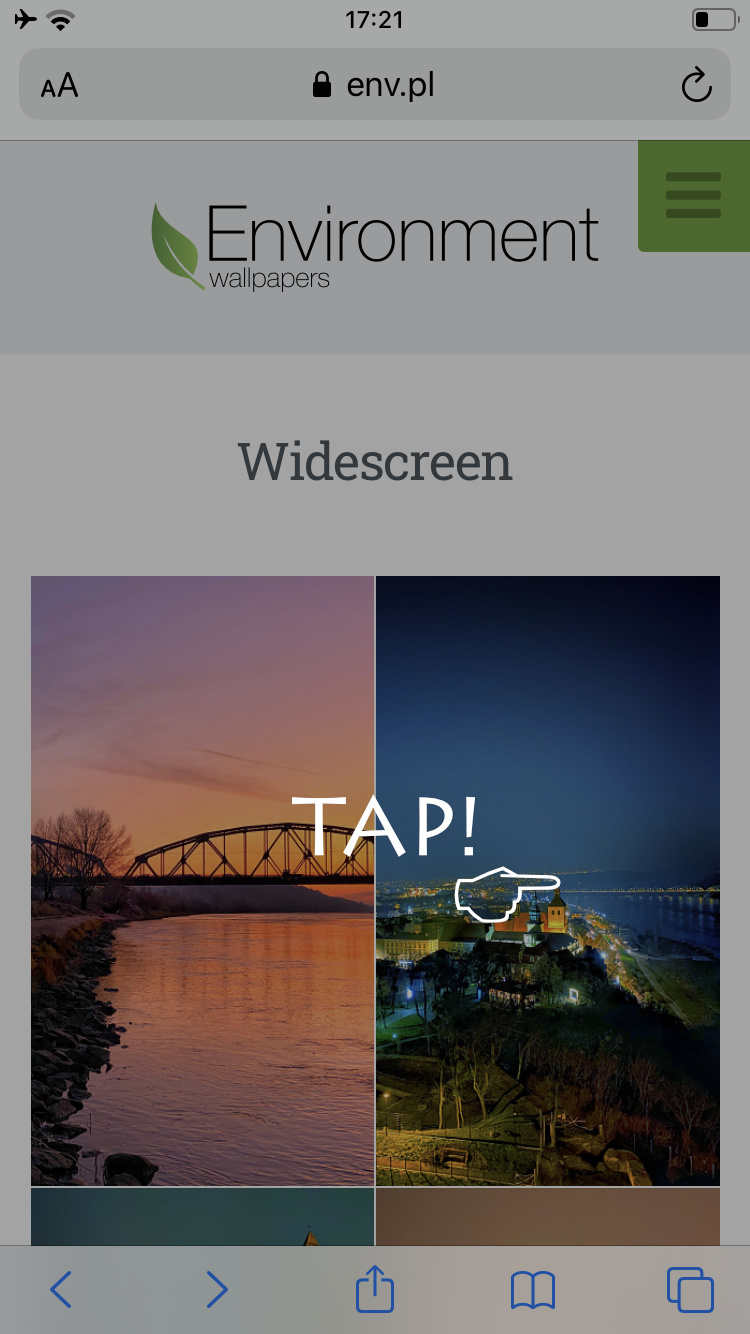Reload the env.pl page
Image resolution: width=750 pixels, height=1334 pixels.
pos(696,86)
